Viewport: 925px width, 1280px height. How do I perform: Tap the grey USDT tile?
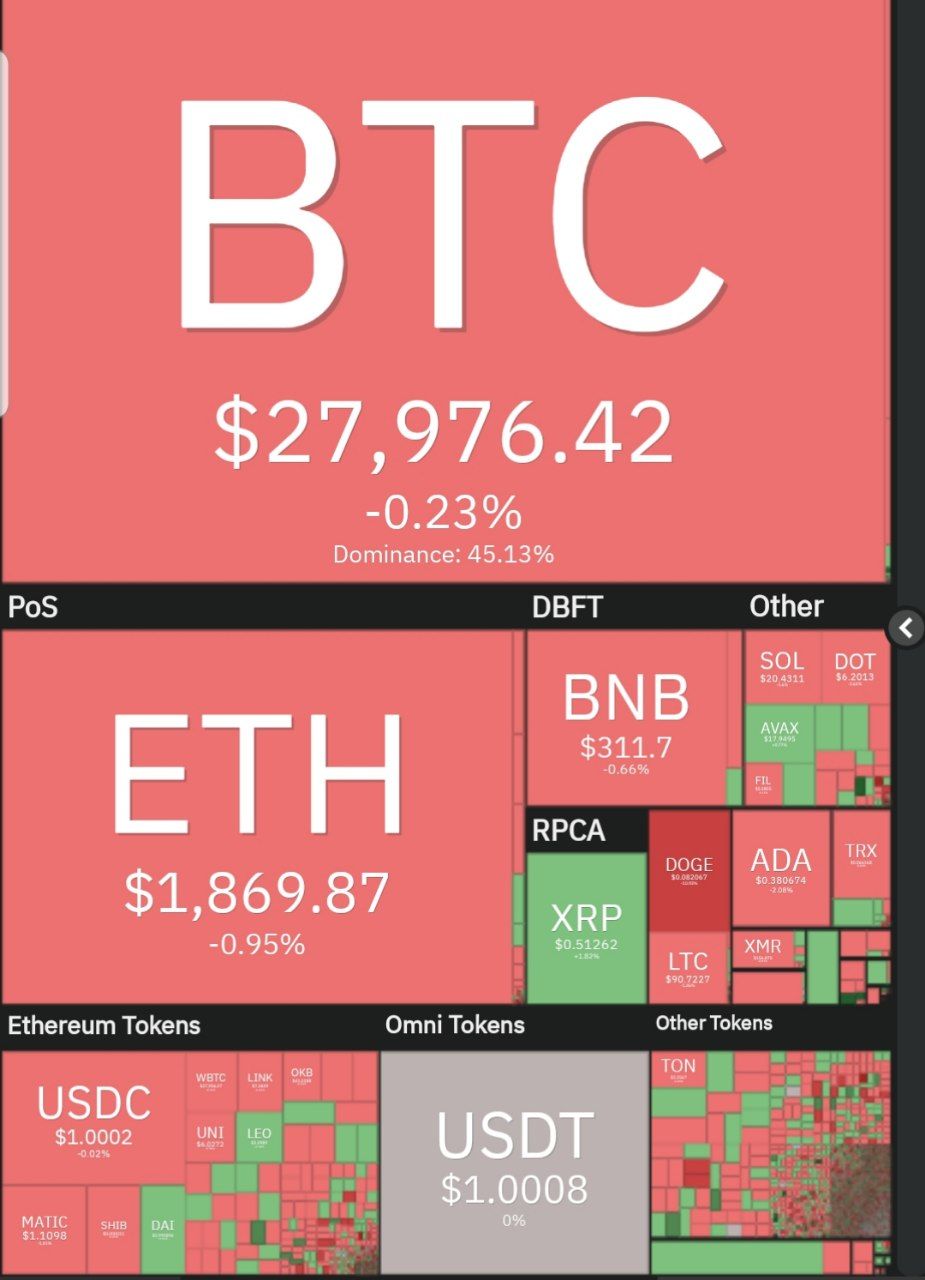[514, 1160]
